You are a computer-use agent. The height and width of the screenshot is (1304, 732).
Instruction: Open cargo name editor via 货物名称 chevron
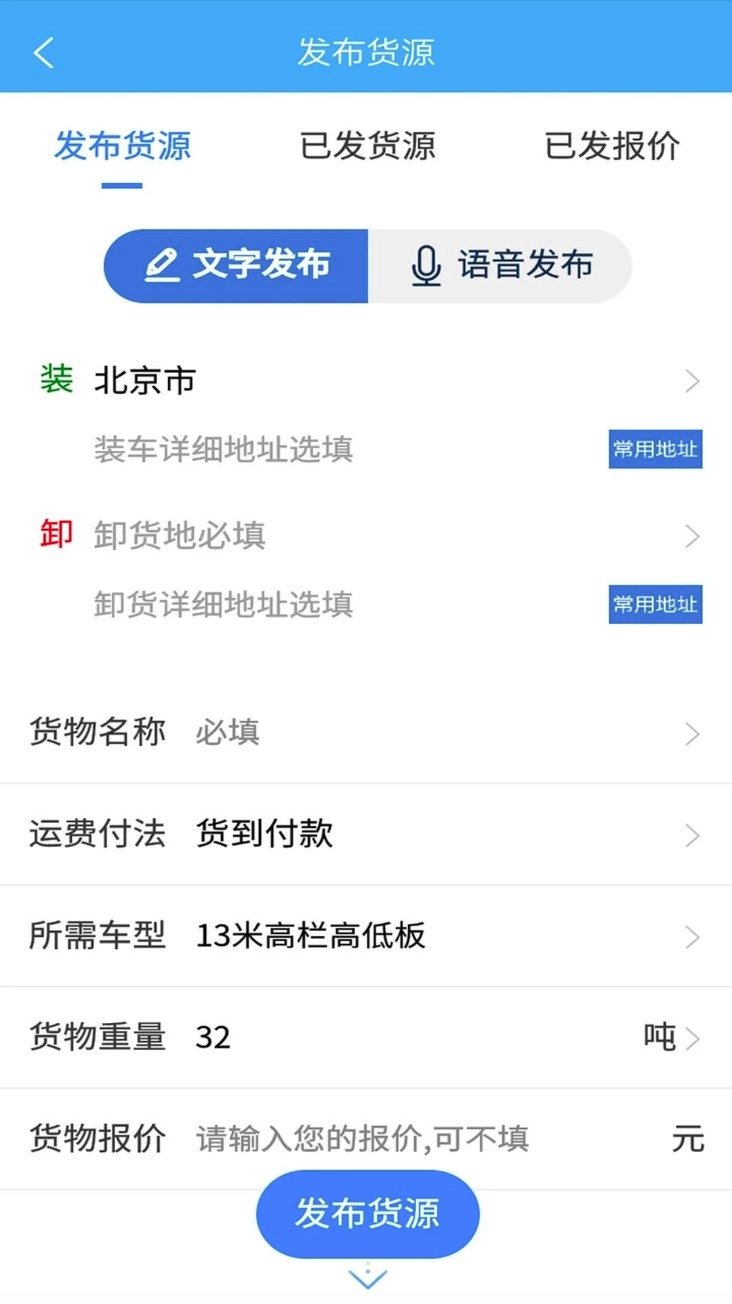point(692,734)
